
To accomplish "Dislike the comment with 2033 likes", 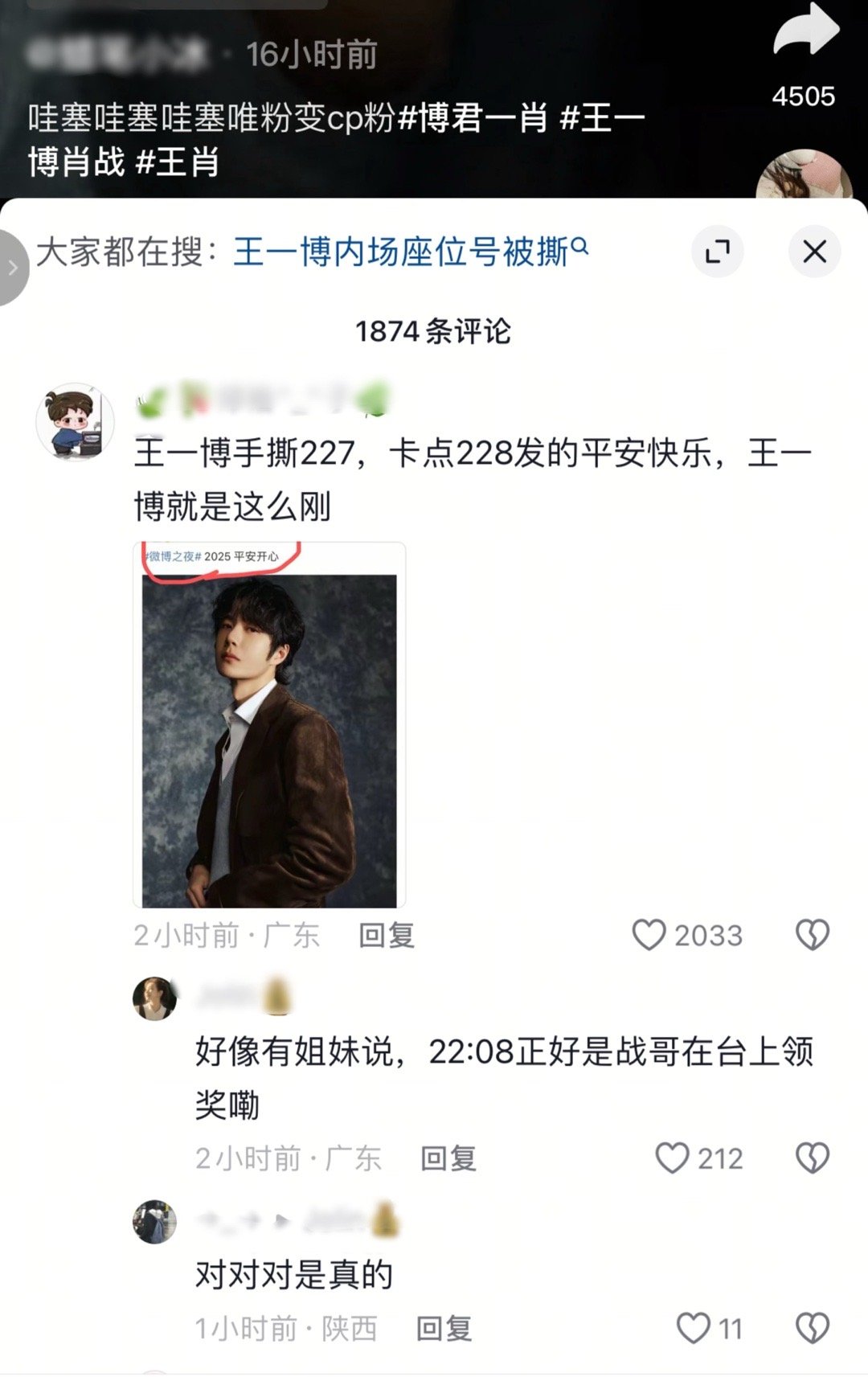I will pyautogui.click(x=812, y=935).
